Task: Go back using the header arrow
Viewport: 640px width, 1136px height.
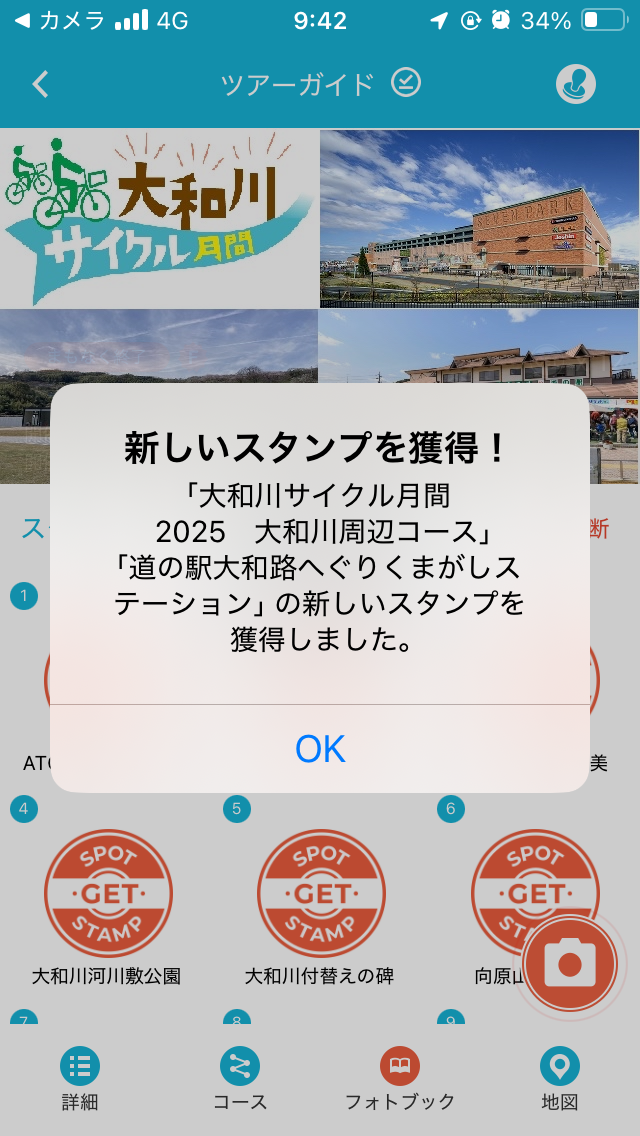Action: point(41,84)
